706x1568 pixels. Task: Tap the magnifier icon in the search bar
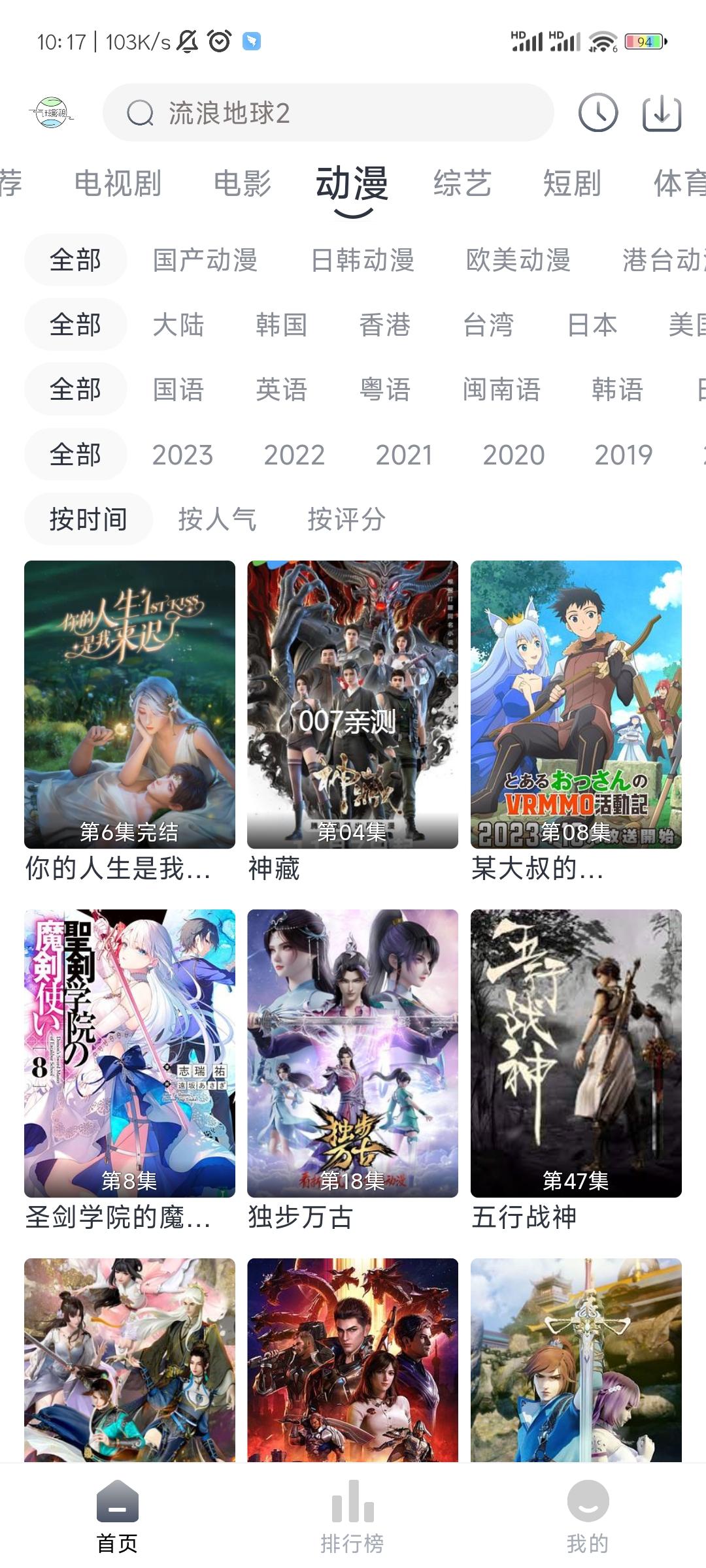(x=139, y=113)
